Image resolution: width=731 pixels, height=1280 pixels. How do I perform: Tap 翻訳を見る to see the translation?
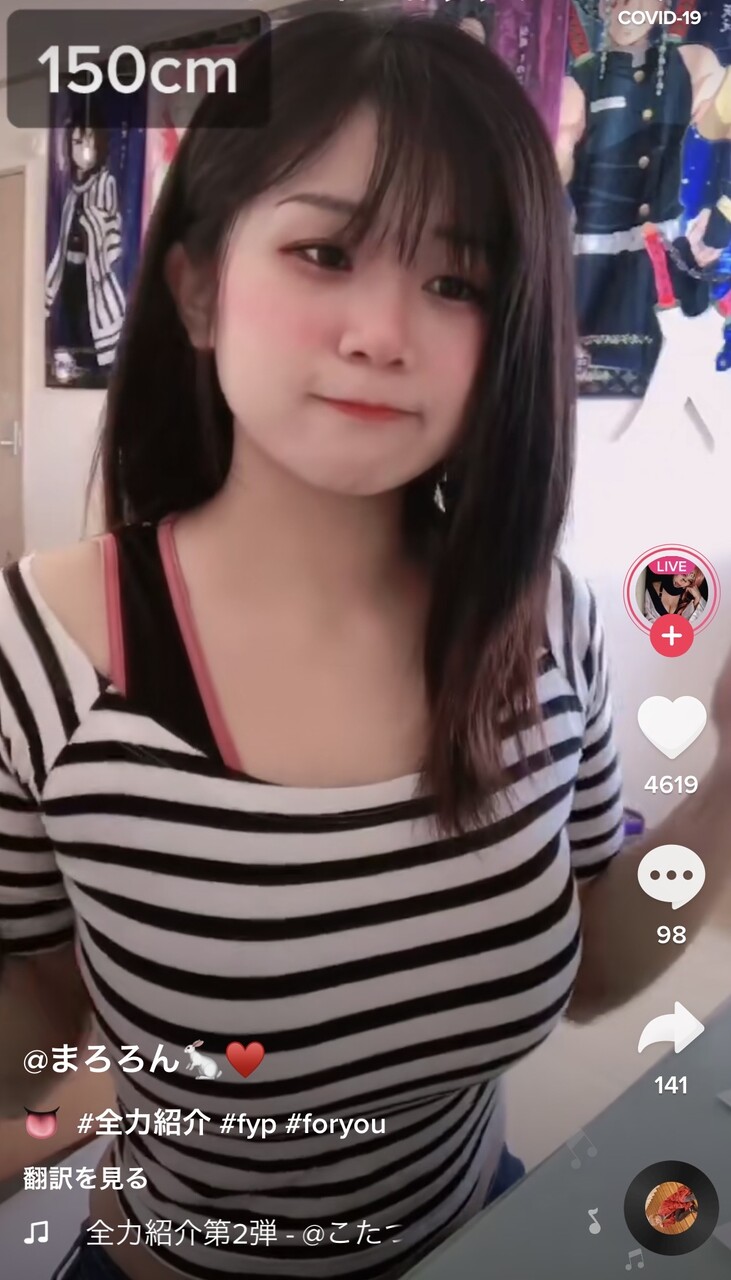[x=86, y=1178]
